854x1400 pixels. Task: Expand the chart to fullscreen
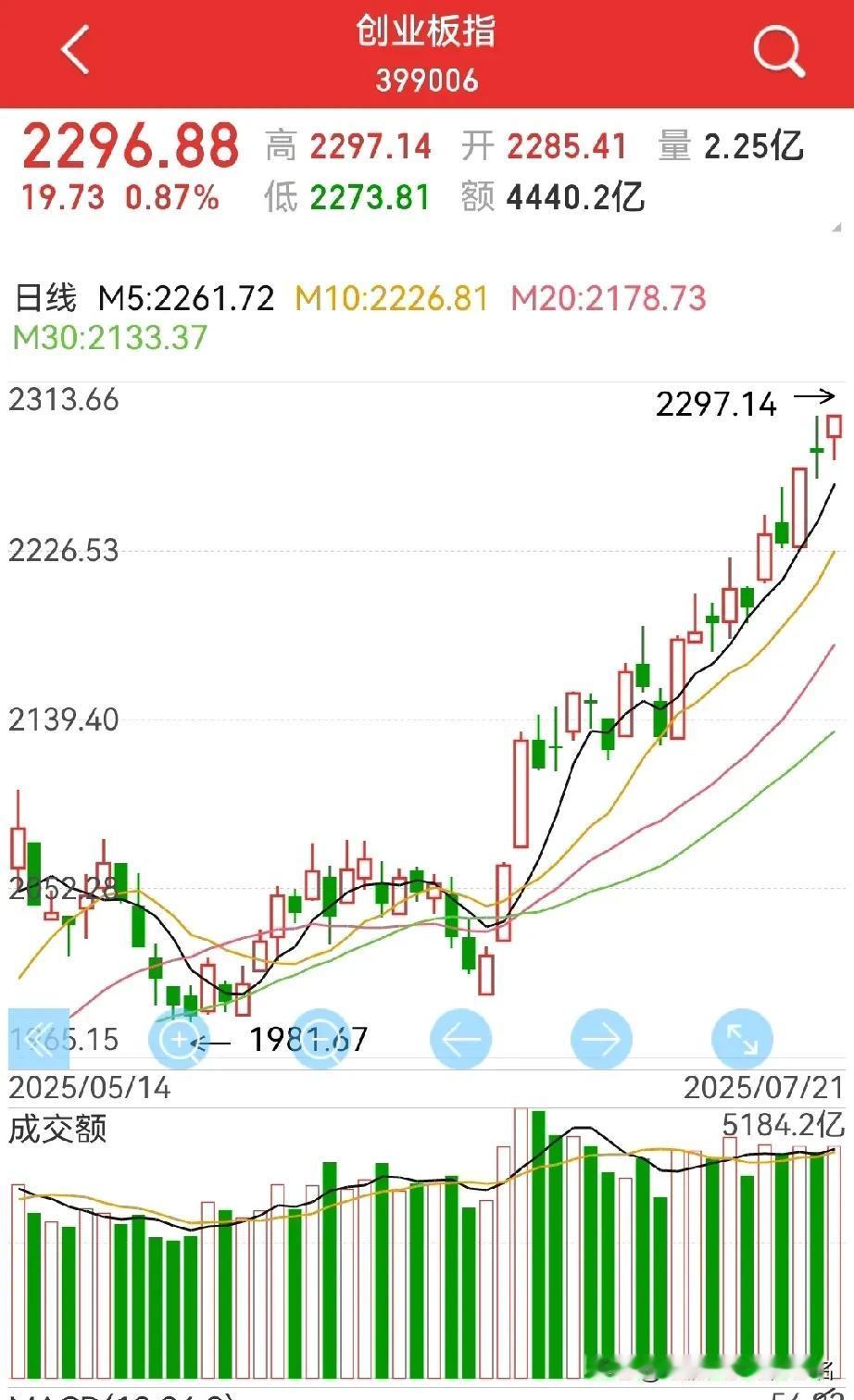pos(743,1040)
